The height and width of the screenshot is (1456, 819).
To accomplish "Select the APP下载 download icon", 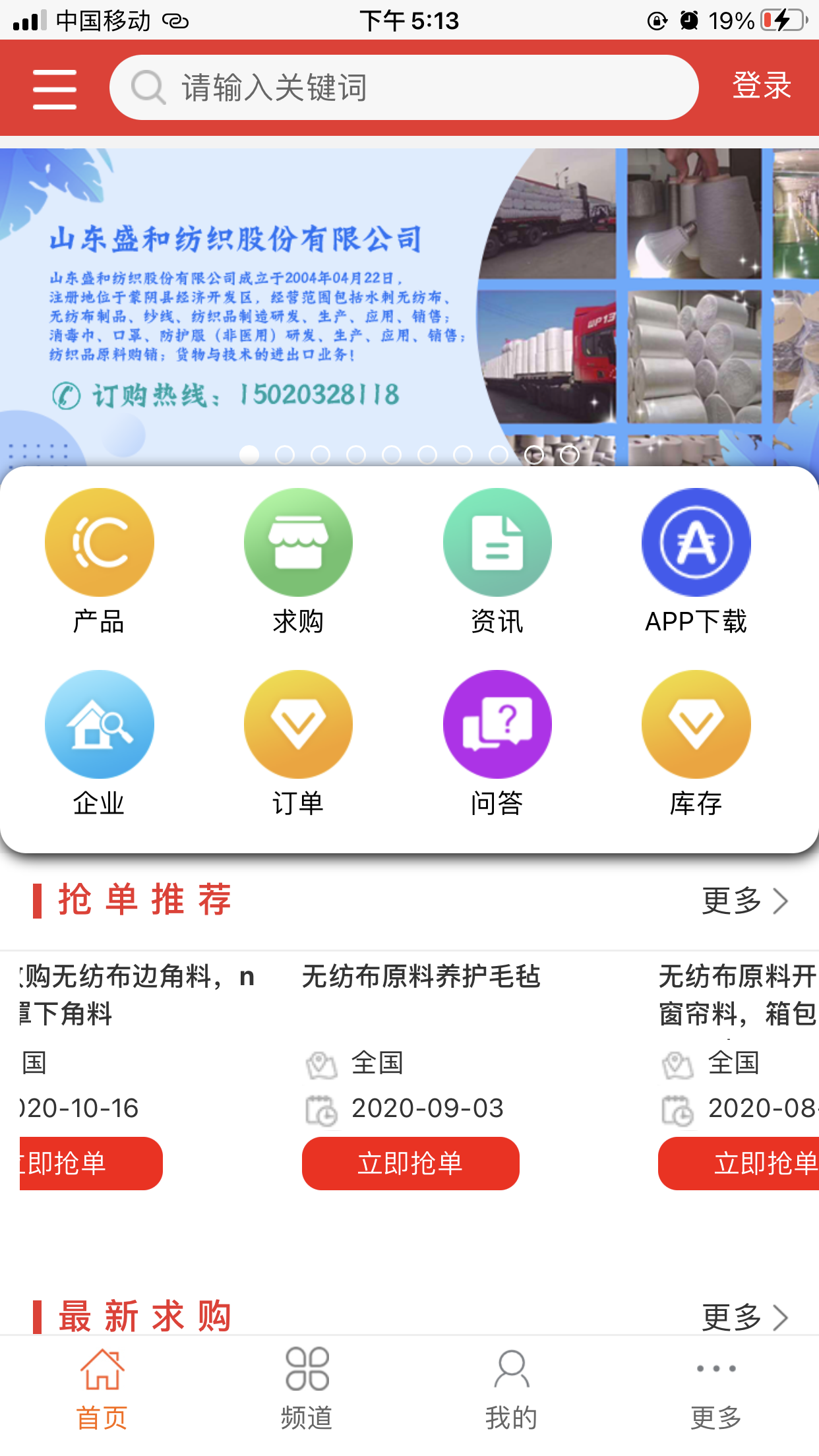I will pos(696,541).
